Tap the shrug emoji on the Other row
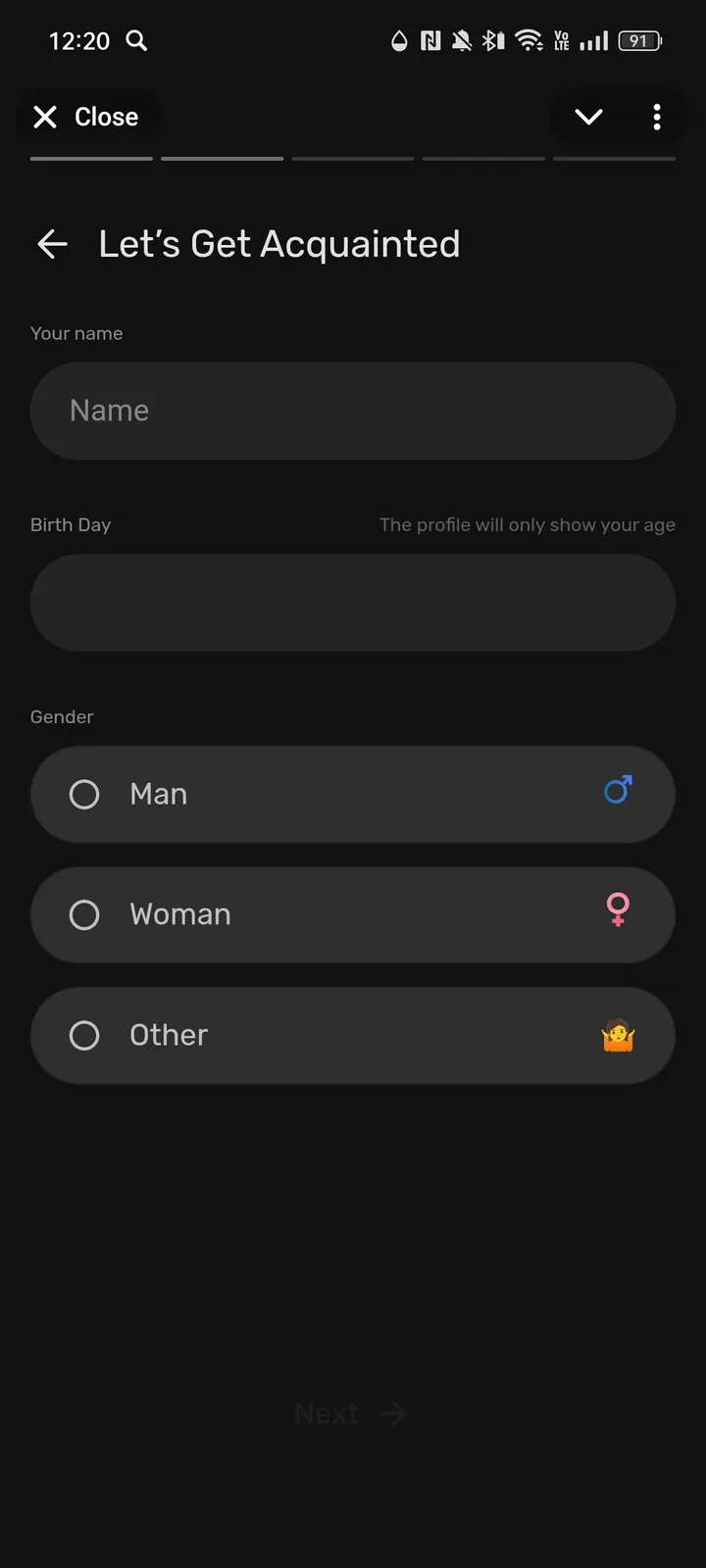This screenshot has width=706, height=1568. [x=618, y=1035]
